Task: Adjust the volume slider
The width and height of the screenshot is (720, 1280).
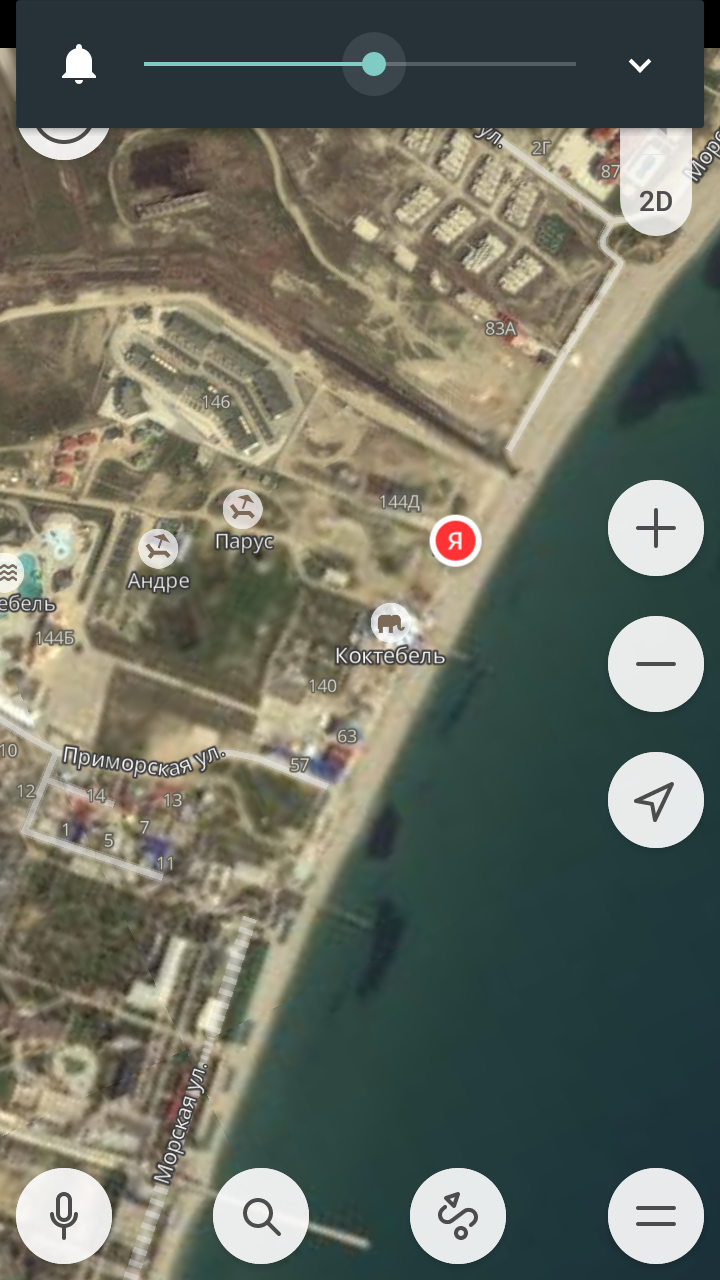Action: point(373,65)
